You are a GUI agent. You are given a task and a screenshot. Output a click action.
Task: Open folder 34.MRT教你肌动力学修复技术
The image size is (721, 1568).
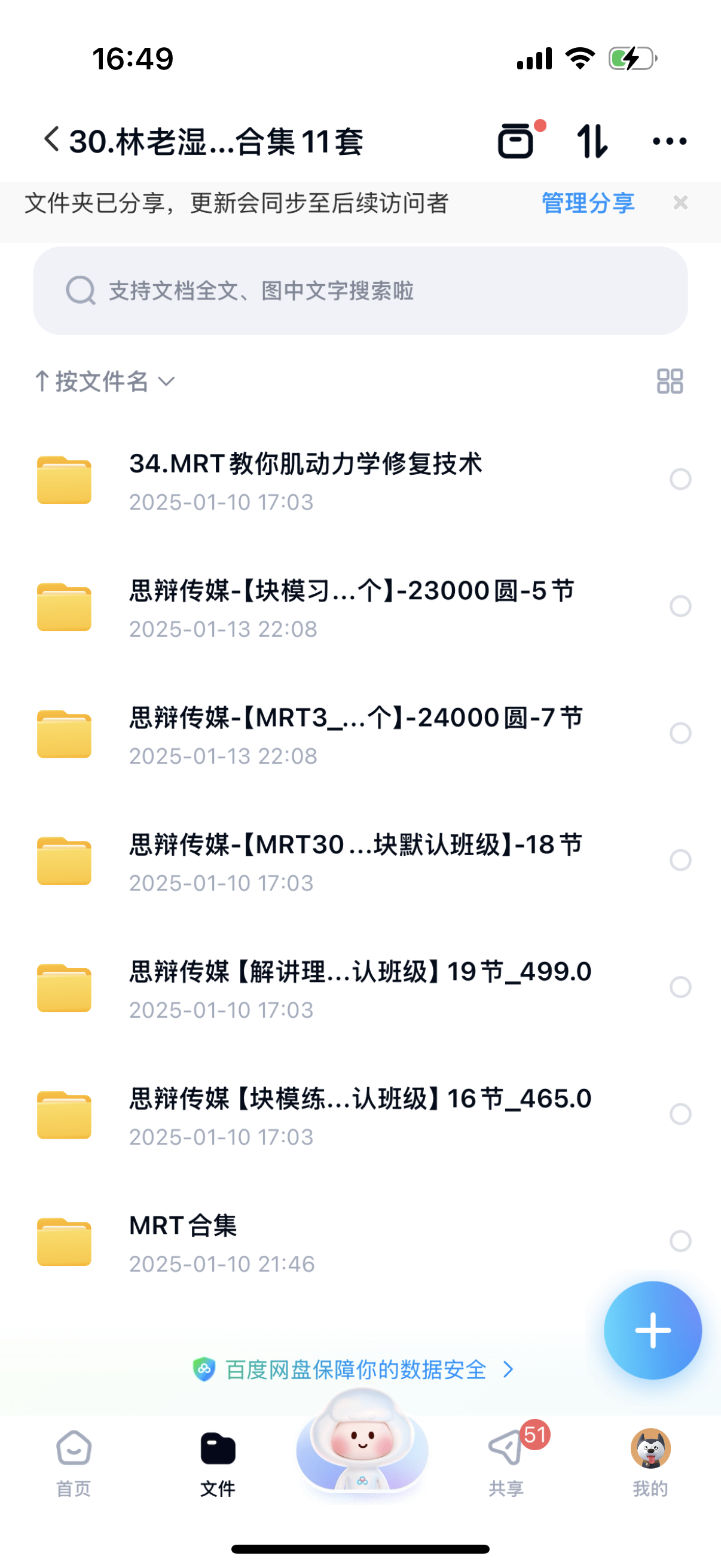[x=305, y=480]
